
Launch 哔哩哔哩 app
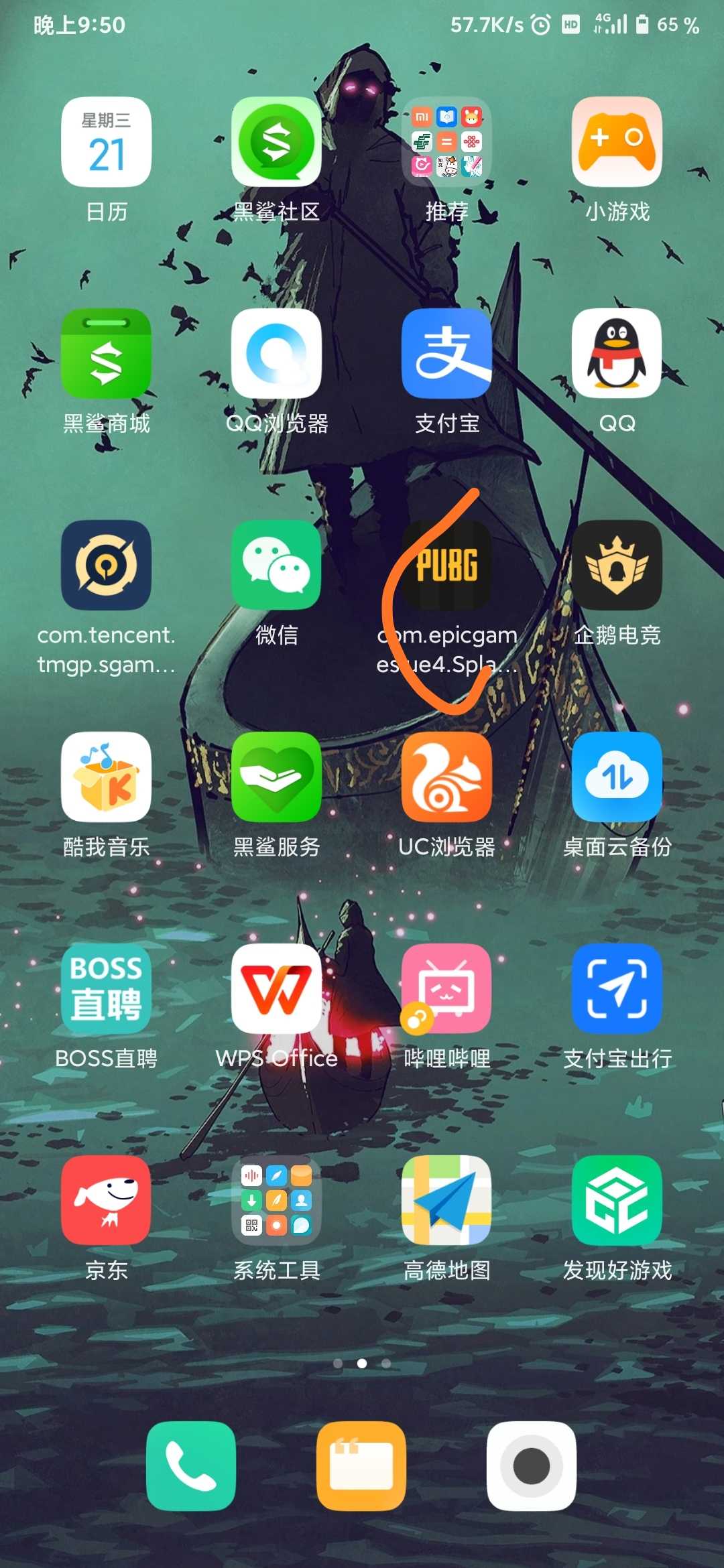pos(446,989)
